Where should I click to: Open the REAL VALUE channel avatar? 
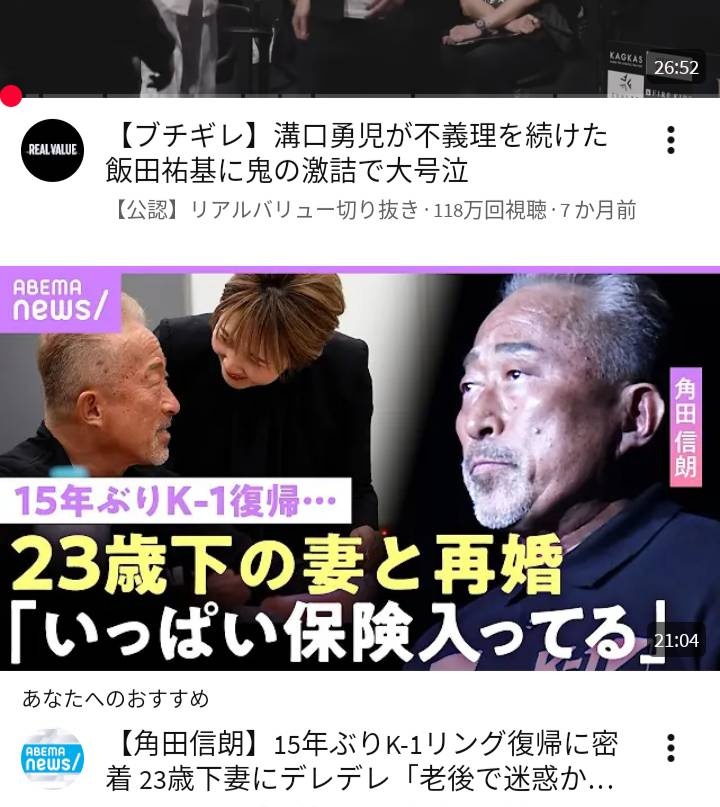click(52, 150)
